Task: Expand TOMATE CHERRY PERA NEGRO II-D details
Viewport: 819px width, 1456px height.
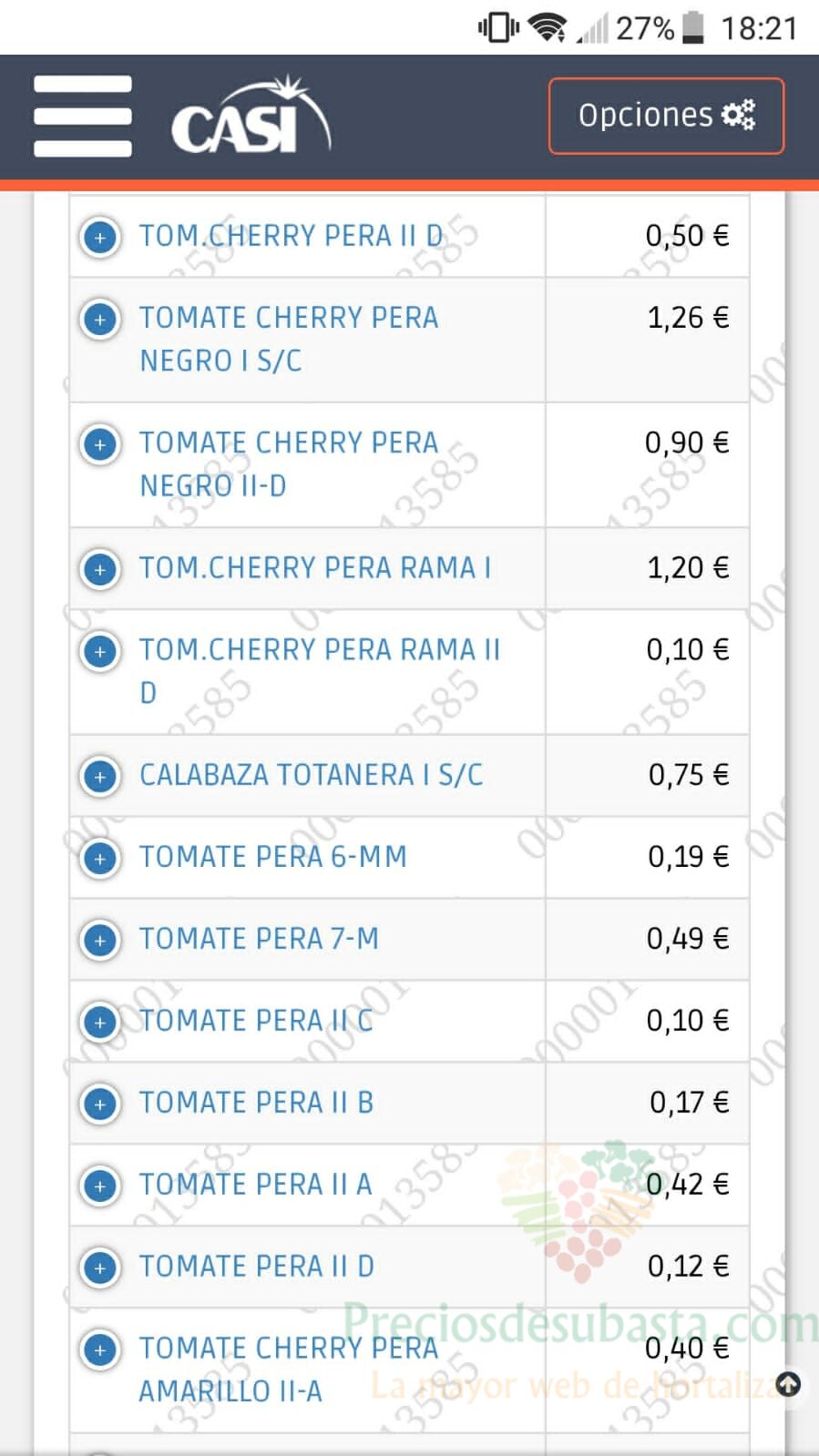Action: [100, 444]
